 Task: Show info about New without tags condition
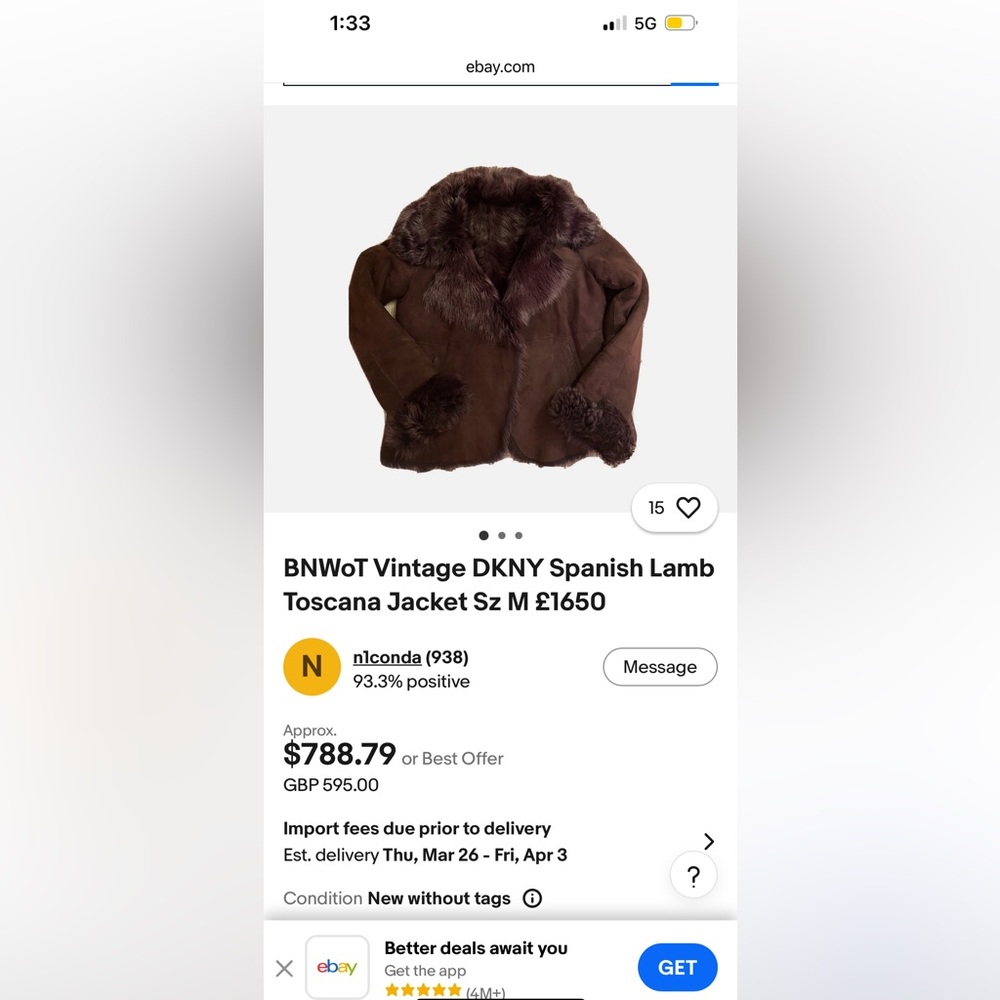(532, 898)
